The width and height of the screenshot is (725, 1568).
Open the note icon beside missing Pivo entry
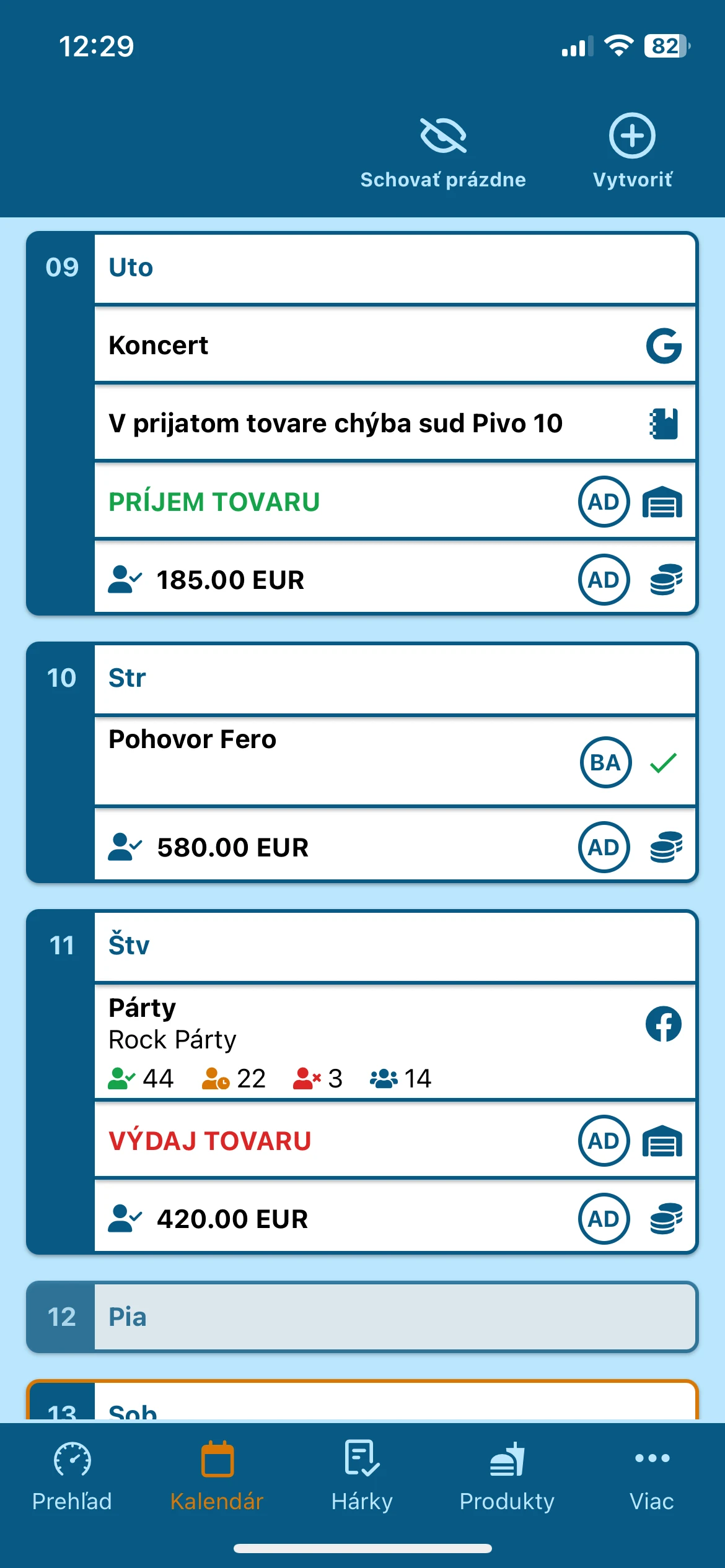pos(663,423)
